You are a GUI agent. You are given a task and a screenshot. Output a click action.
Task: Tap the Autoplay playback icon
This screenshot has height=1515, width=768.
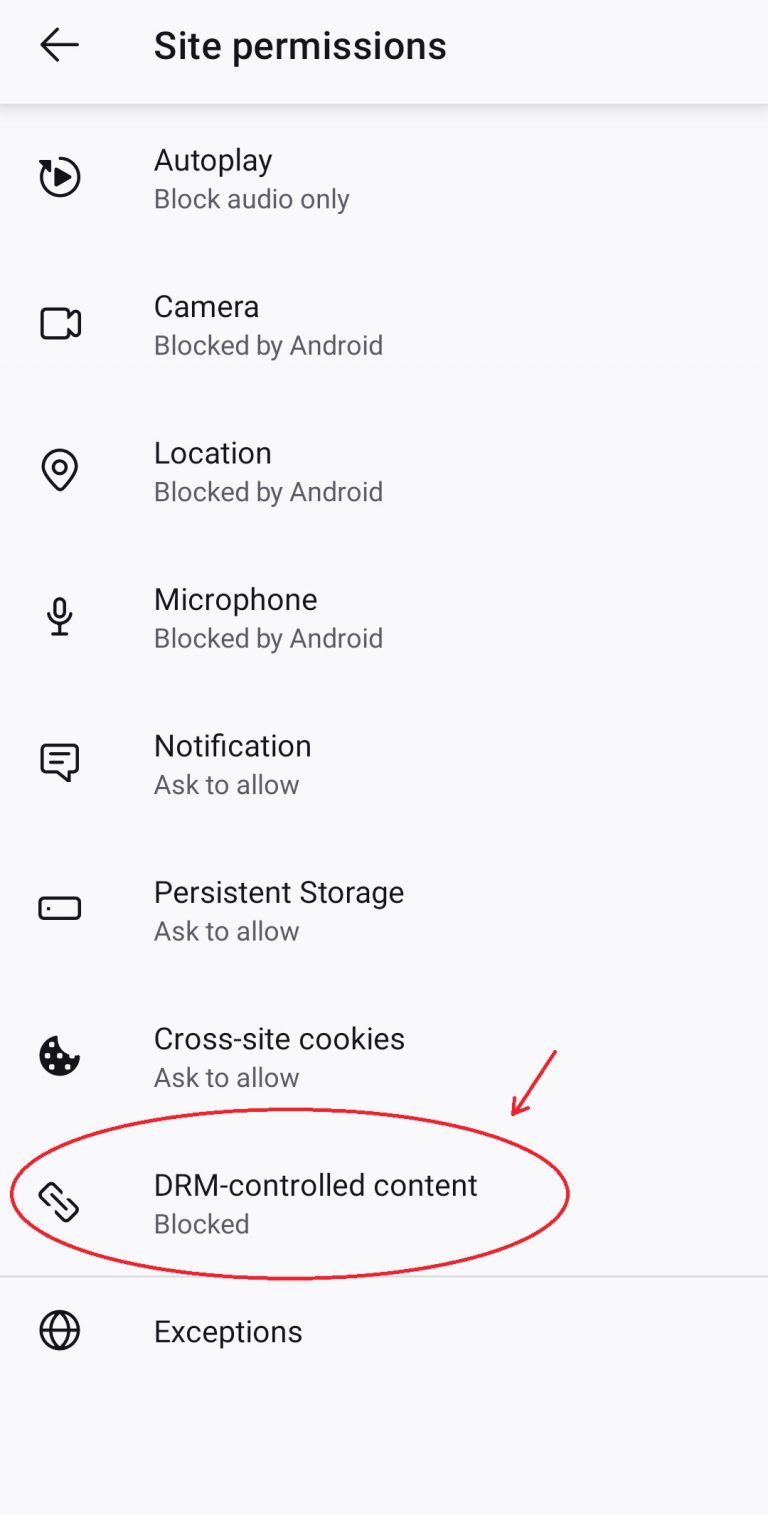[x=59, y=178]
